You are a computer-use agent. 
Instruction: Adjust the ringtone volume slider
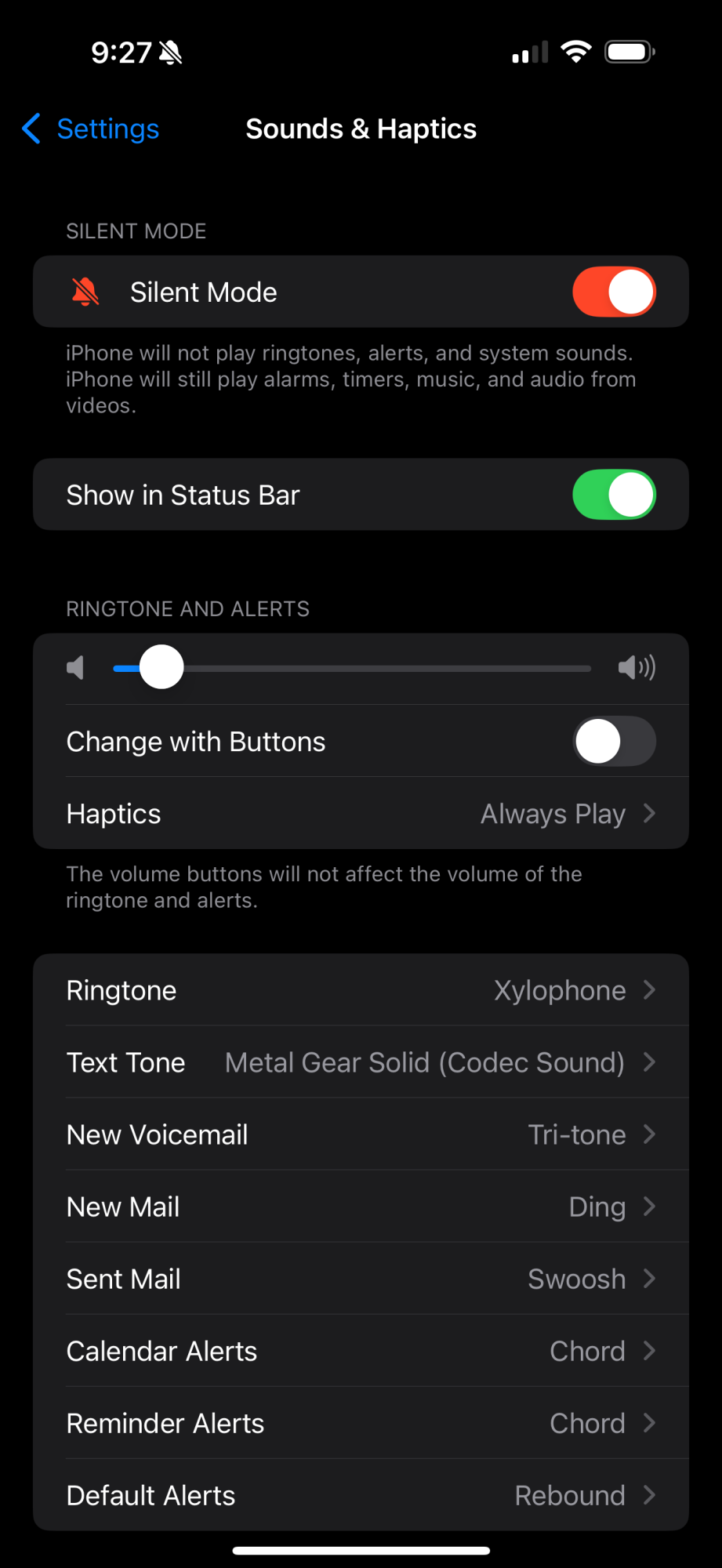point(161,667)
